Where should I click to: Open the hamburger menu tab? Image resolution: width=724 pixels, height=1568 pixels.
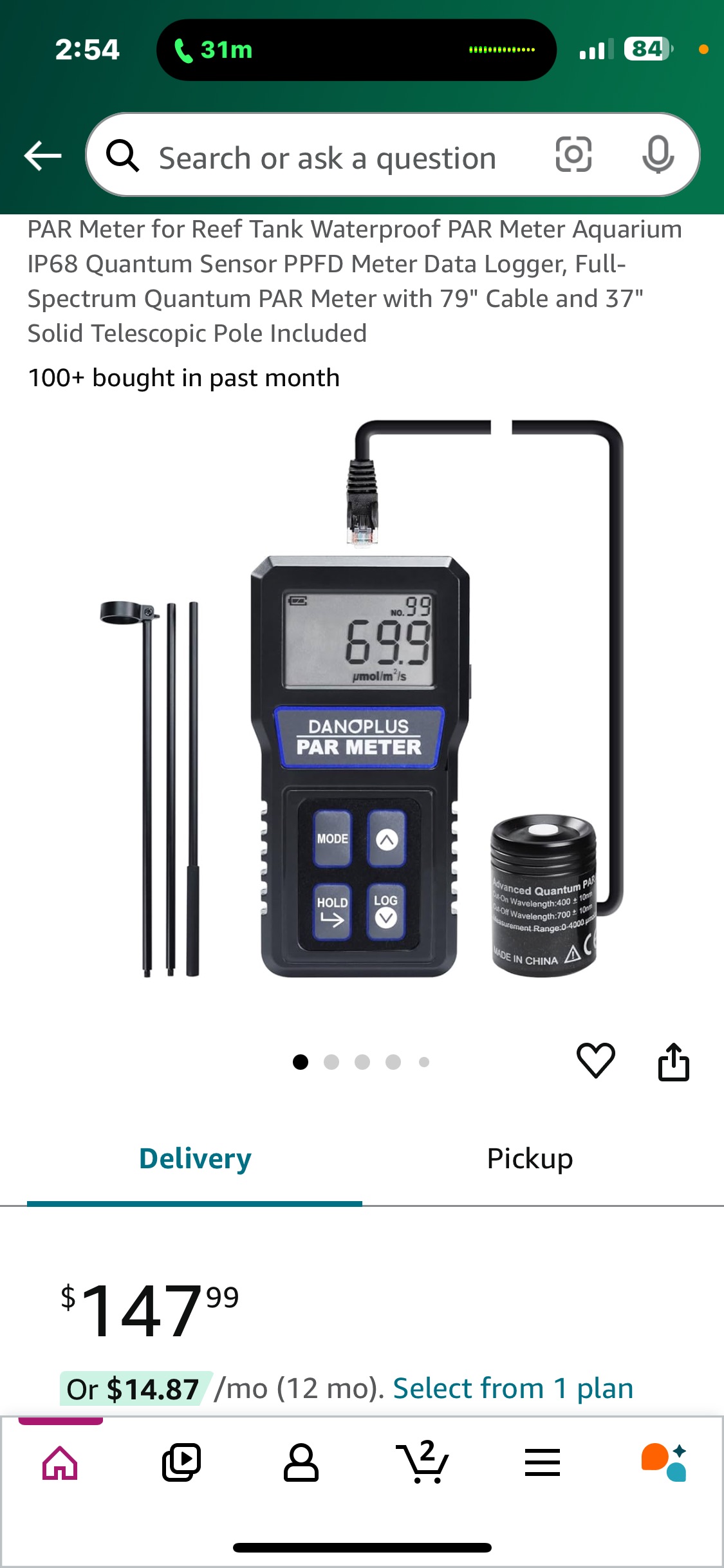point(542,1462)
